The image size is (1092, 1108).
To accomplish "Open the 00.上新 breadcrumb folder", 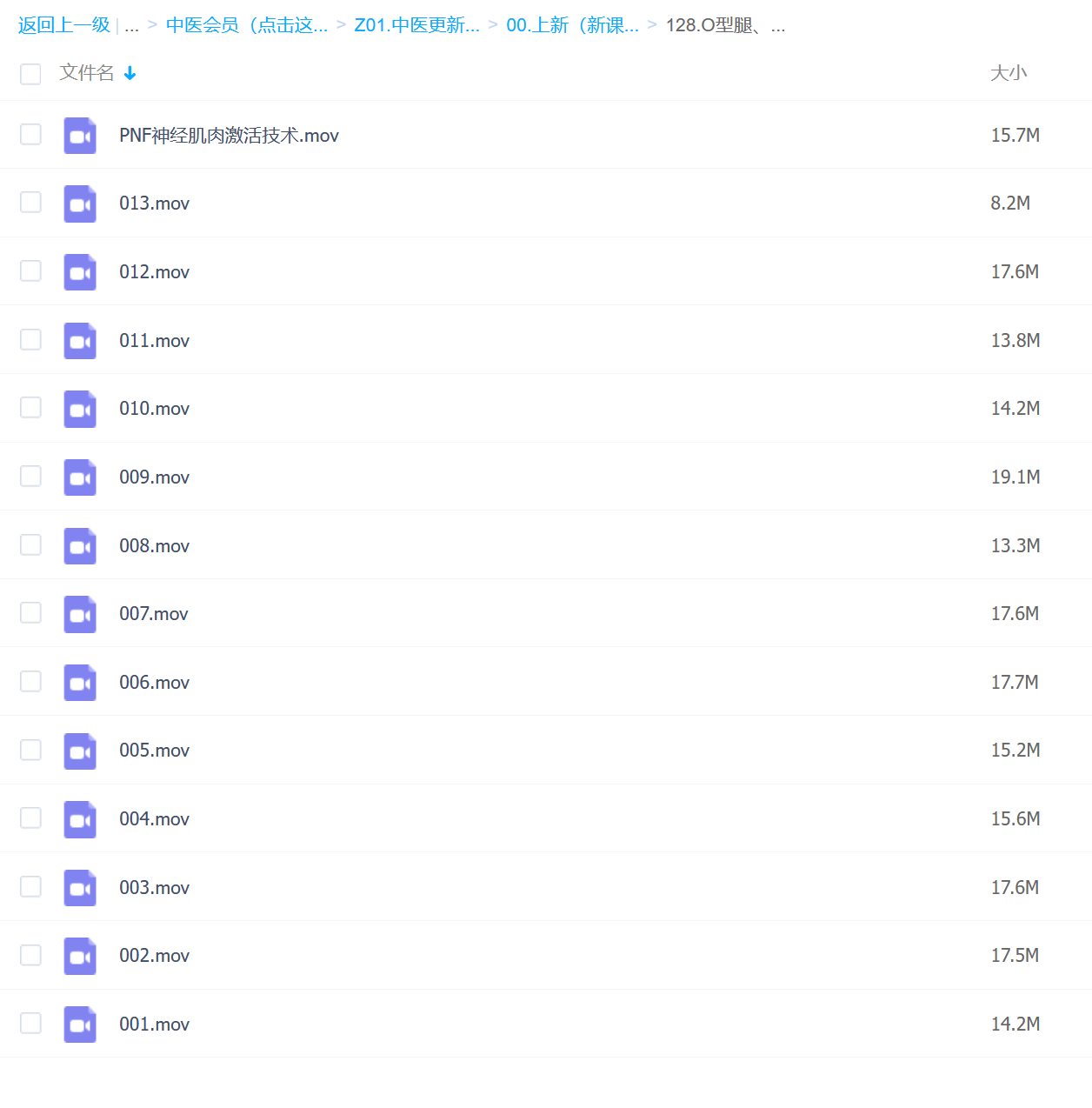I will pos(572,25).
